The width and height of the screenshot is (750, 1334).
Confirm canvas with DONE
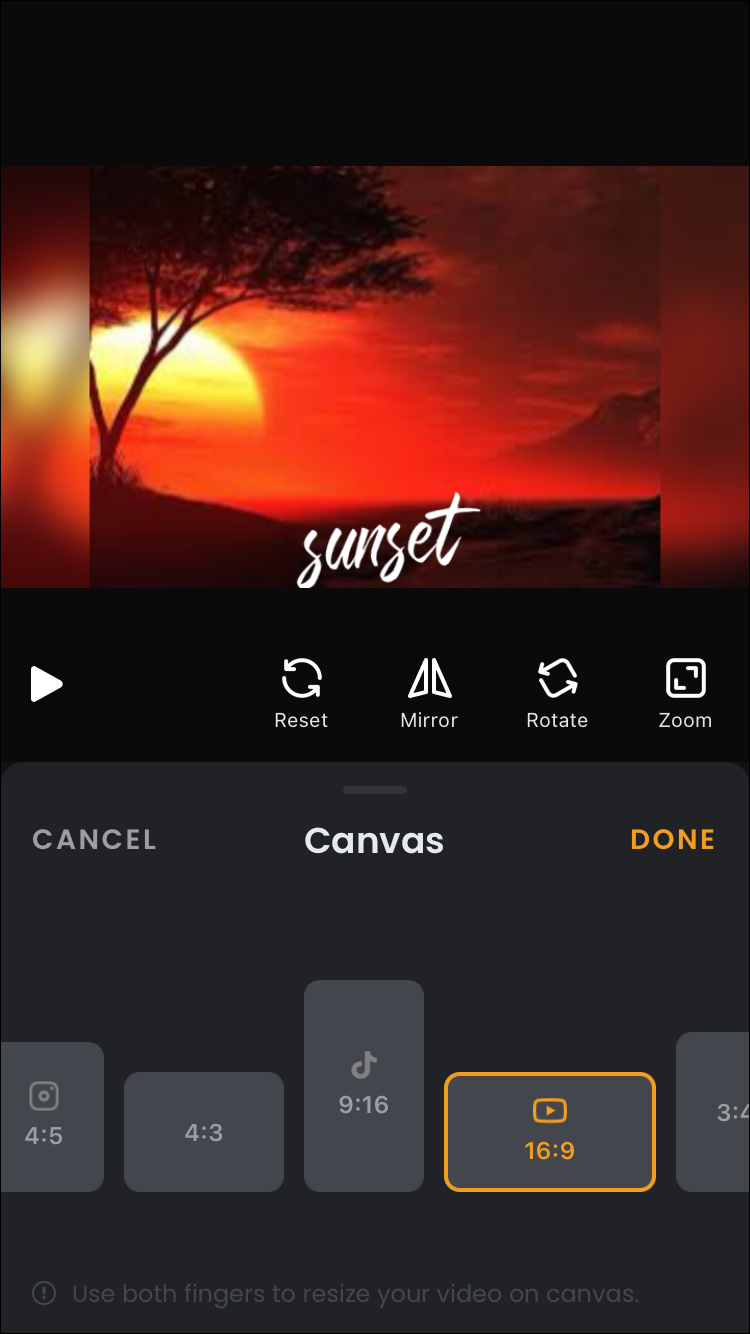click(672, 840)
